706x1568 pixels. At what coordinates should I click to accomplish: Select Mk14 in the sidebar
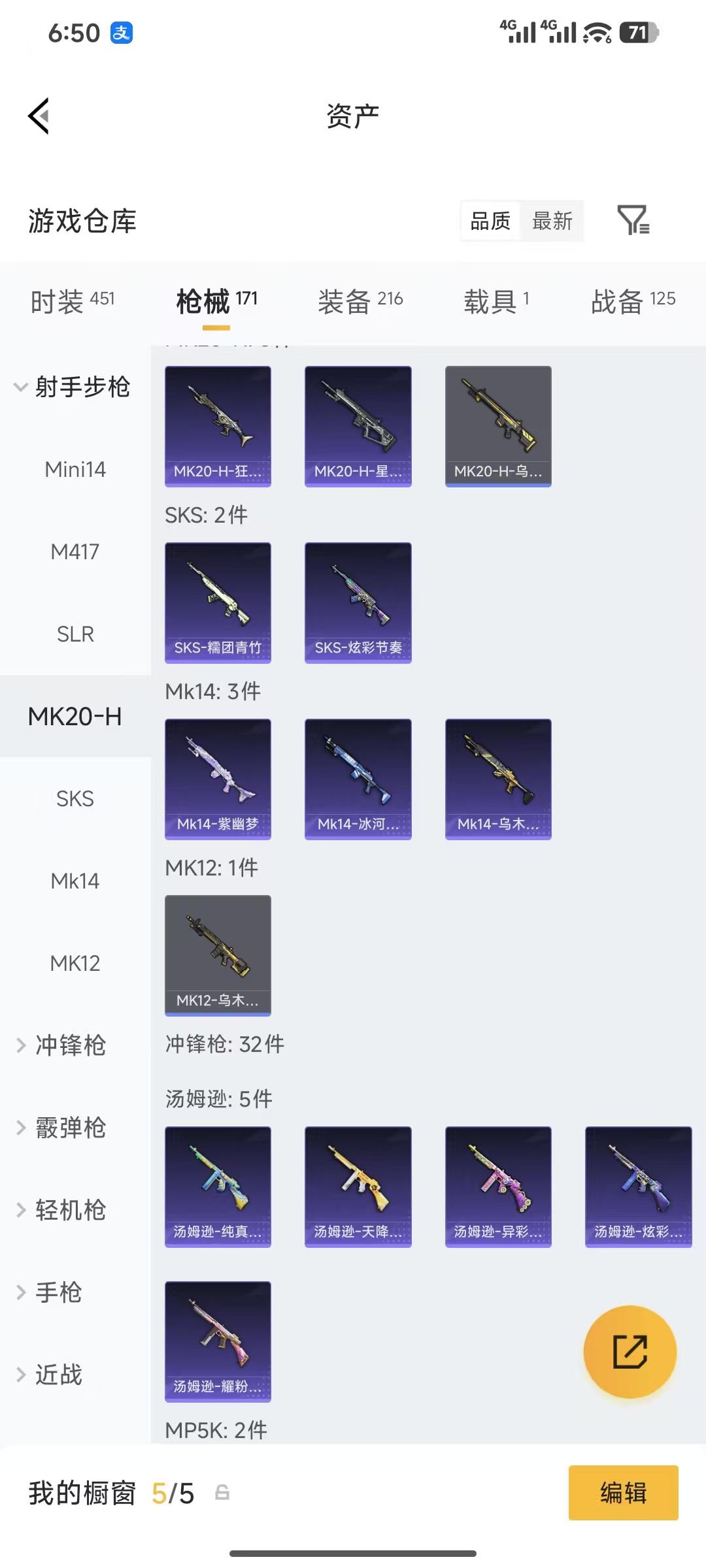tap(75, 881)
